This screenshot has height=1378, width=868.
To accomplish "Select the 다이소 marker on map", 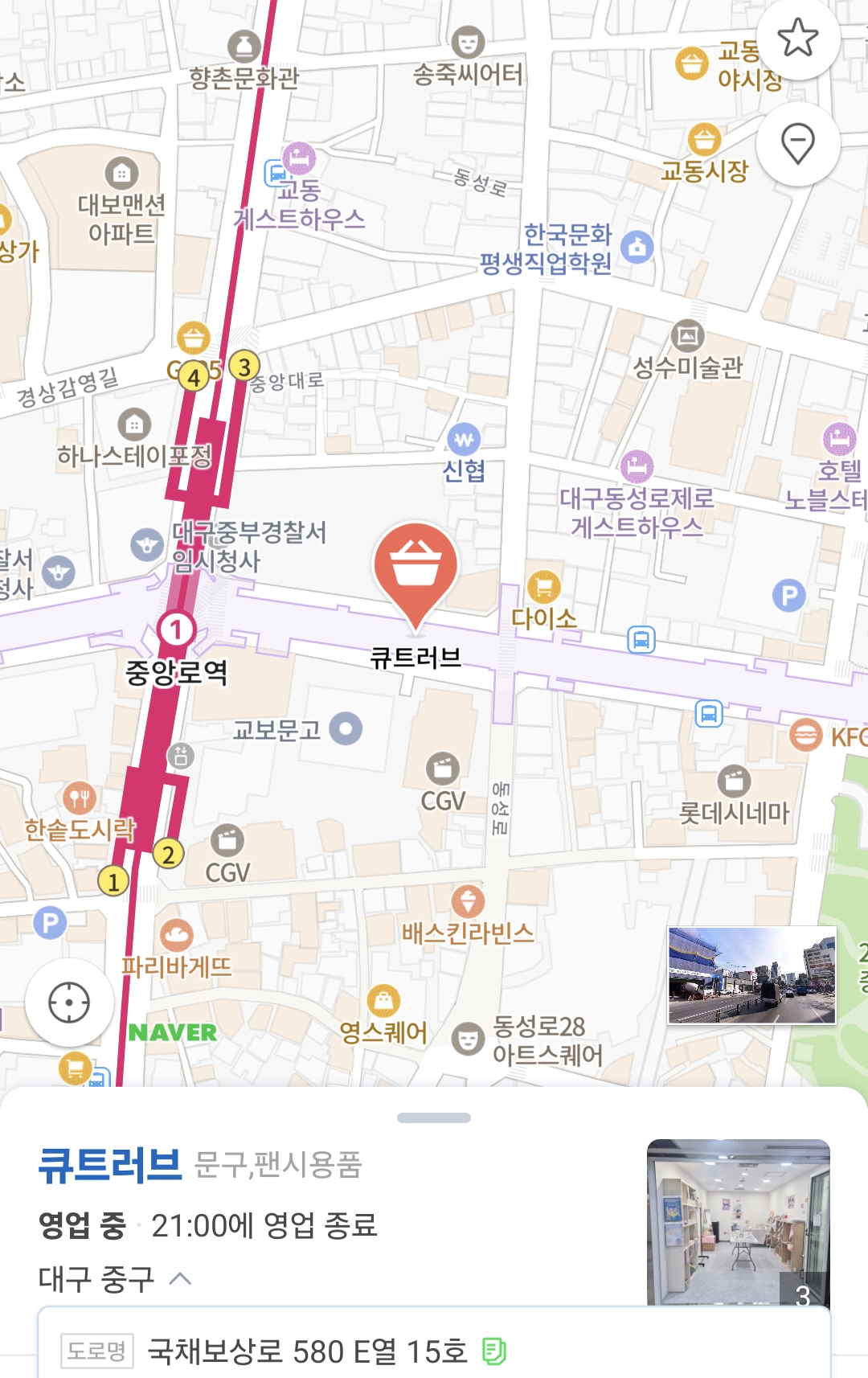I will click(544, 587).
